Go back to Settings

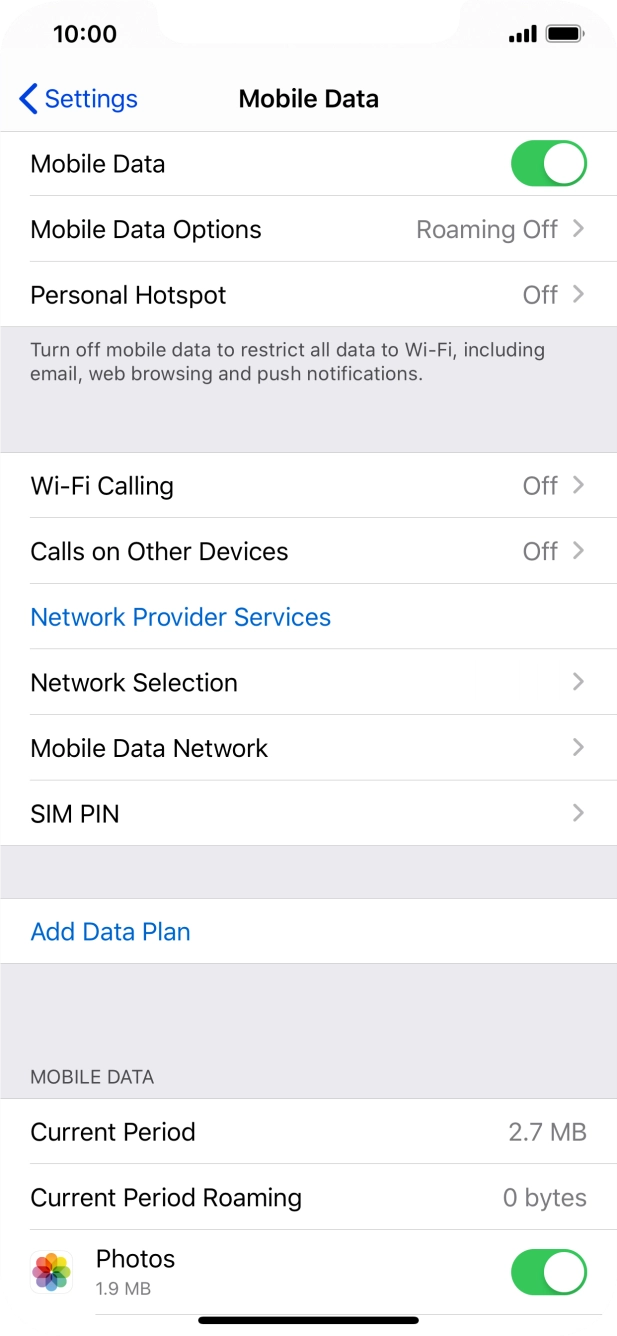tap(78, 99)
